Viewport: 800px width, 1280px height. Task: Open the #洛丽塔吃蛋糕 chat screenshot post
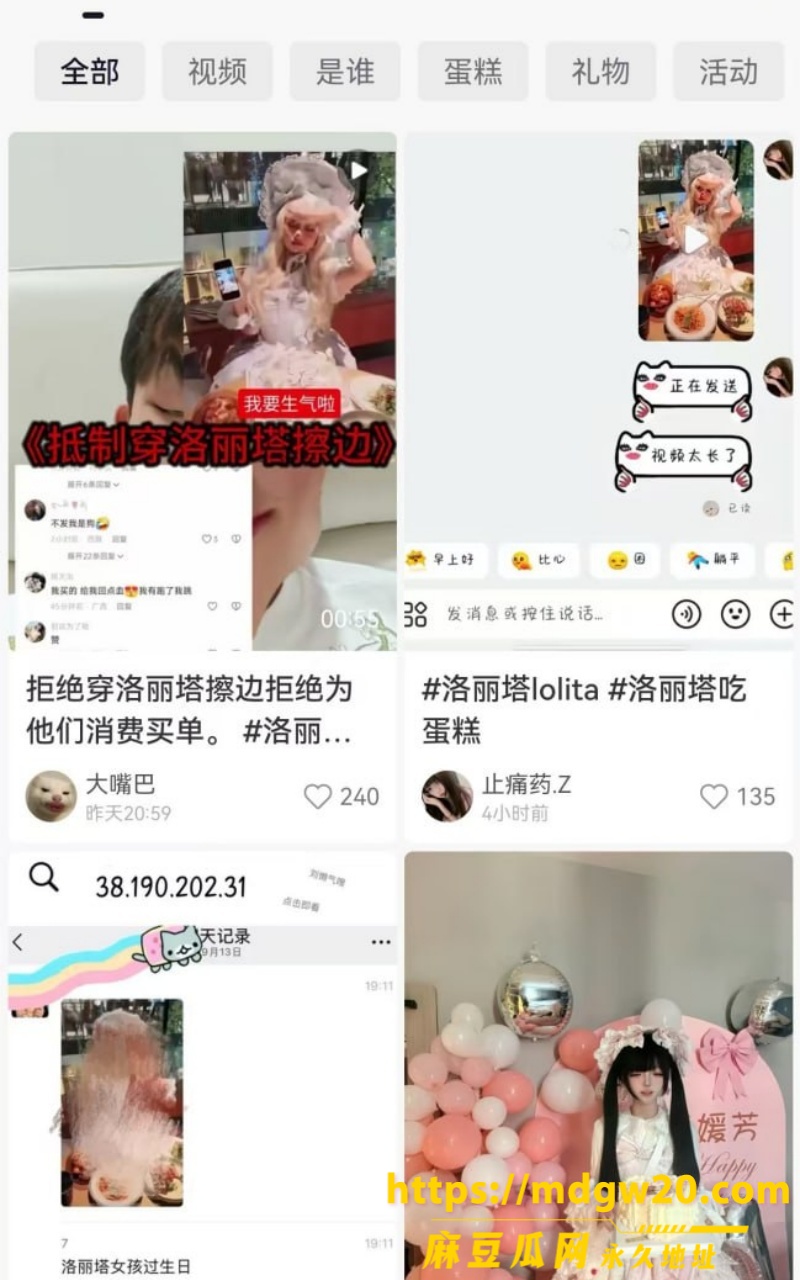(x=599, y=392)
